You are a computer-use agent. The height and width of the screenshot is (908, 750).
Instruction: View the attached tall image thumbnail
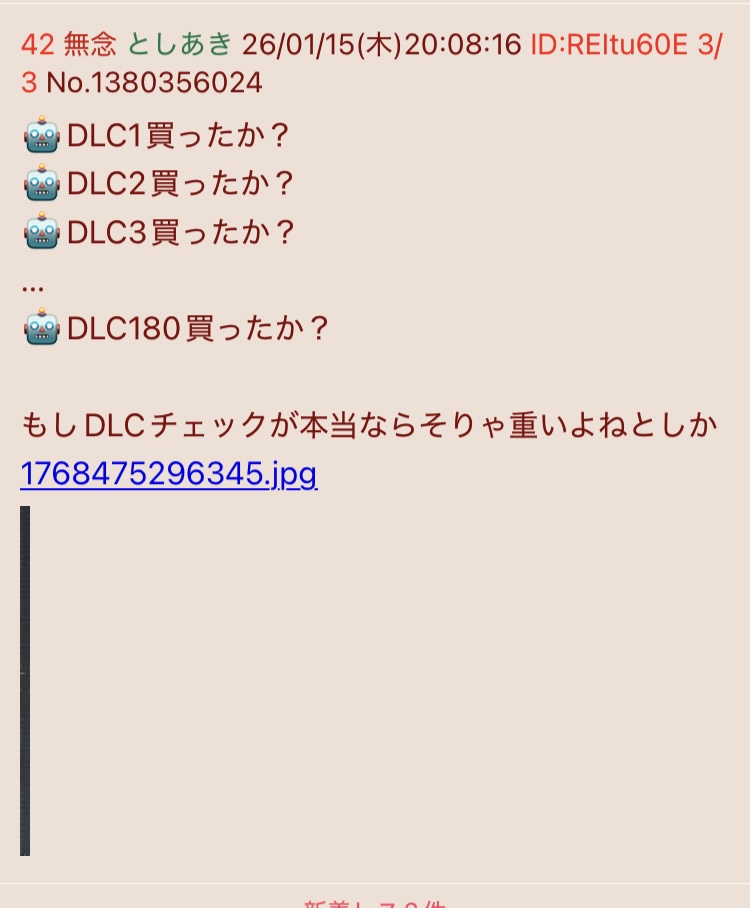coord(25,680)
